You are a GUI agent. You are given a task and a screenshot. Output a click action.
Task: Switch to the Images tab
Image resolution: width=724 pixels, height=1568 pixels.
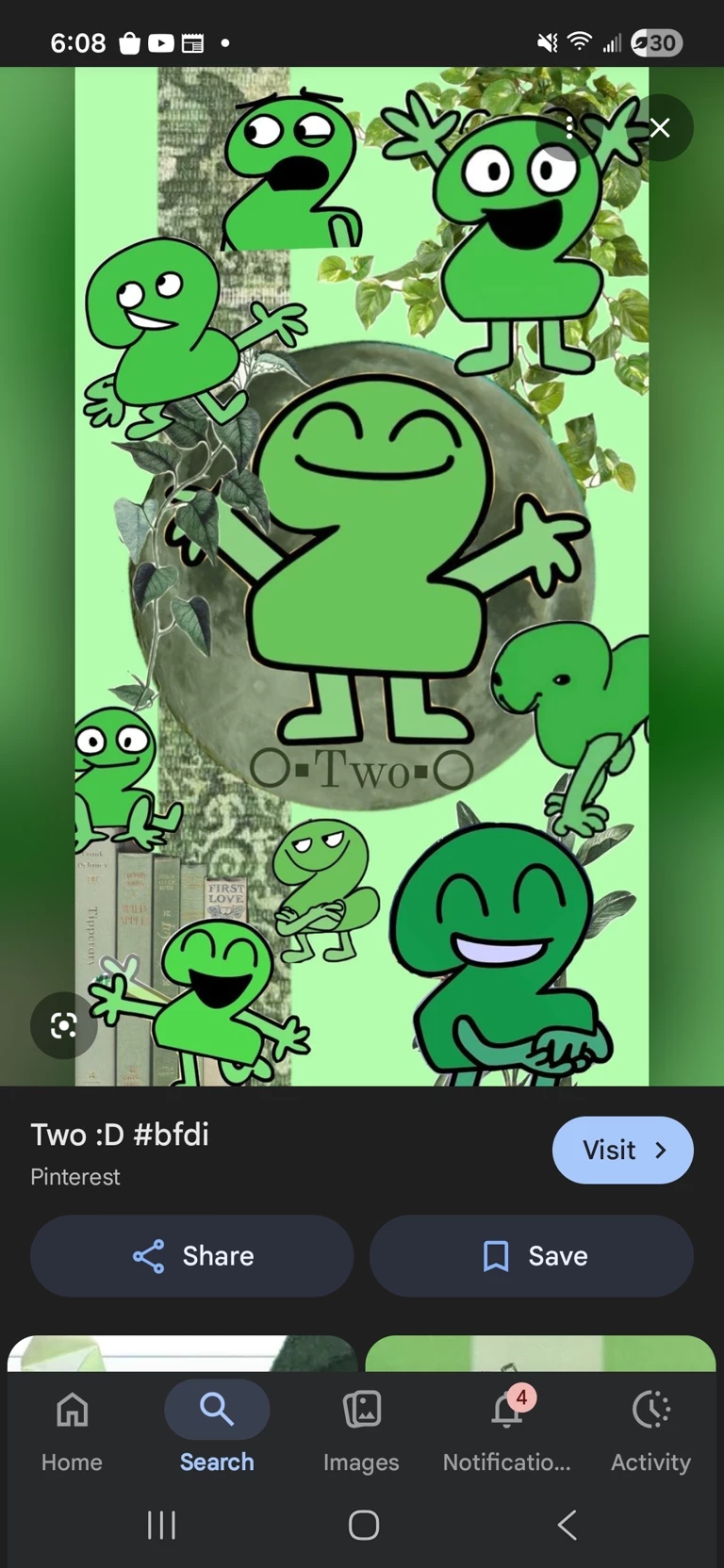361,1427
